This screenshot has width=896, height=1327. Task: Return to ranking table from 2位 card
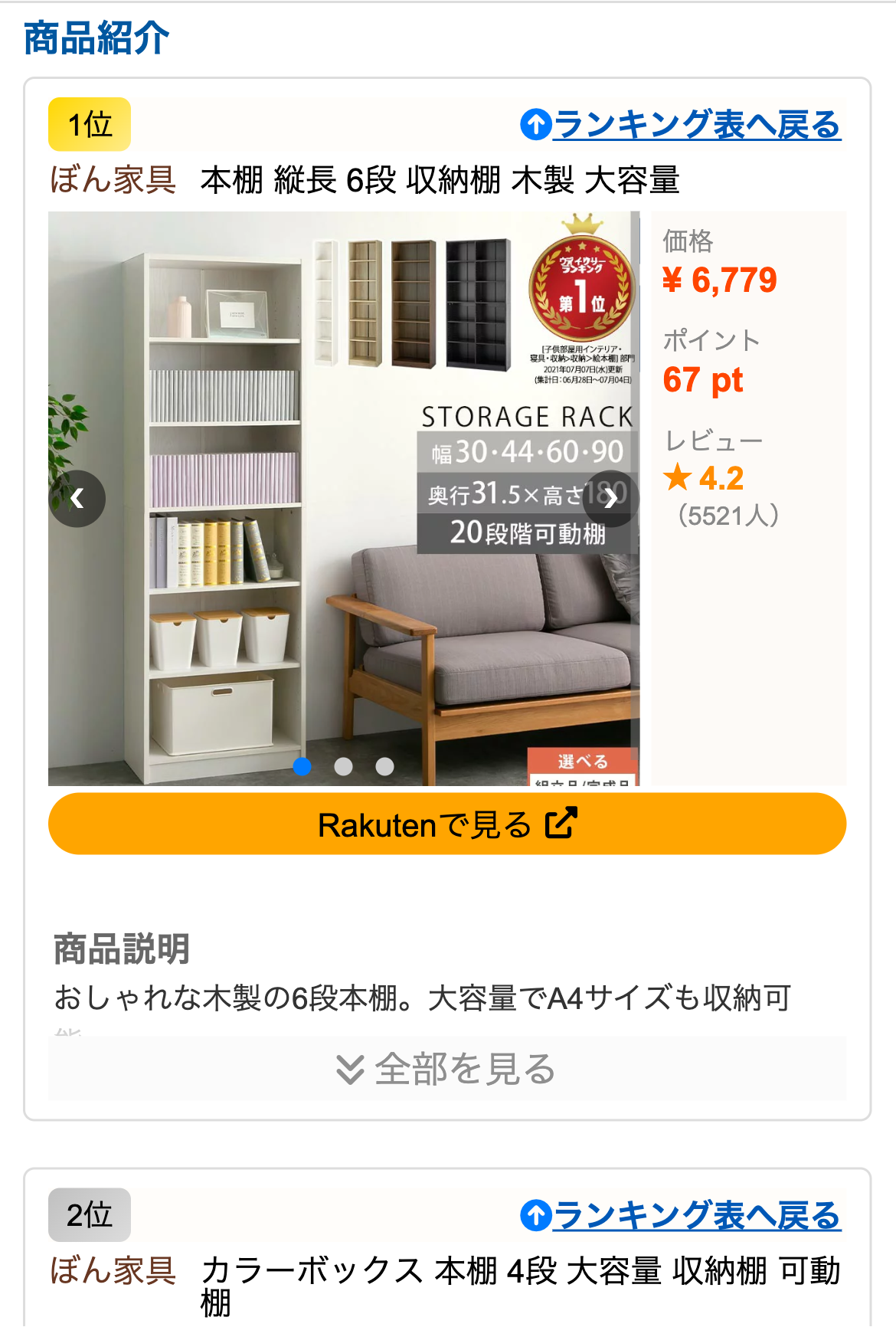tap(680, 1216)
